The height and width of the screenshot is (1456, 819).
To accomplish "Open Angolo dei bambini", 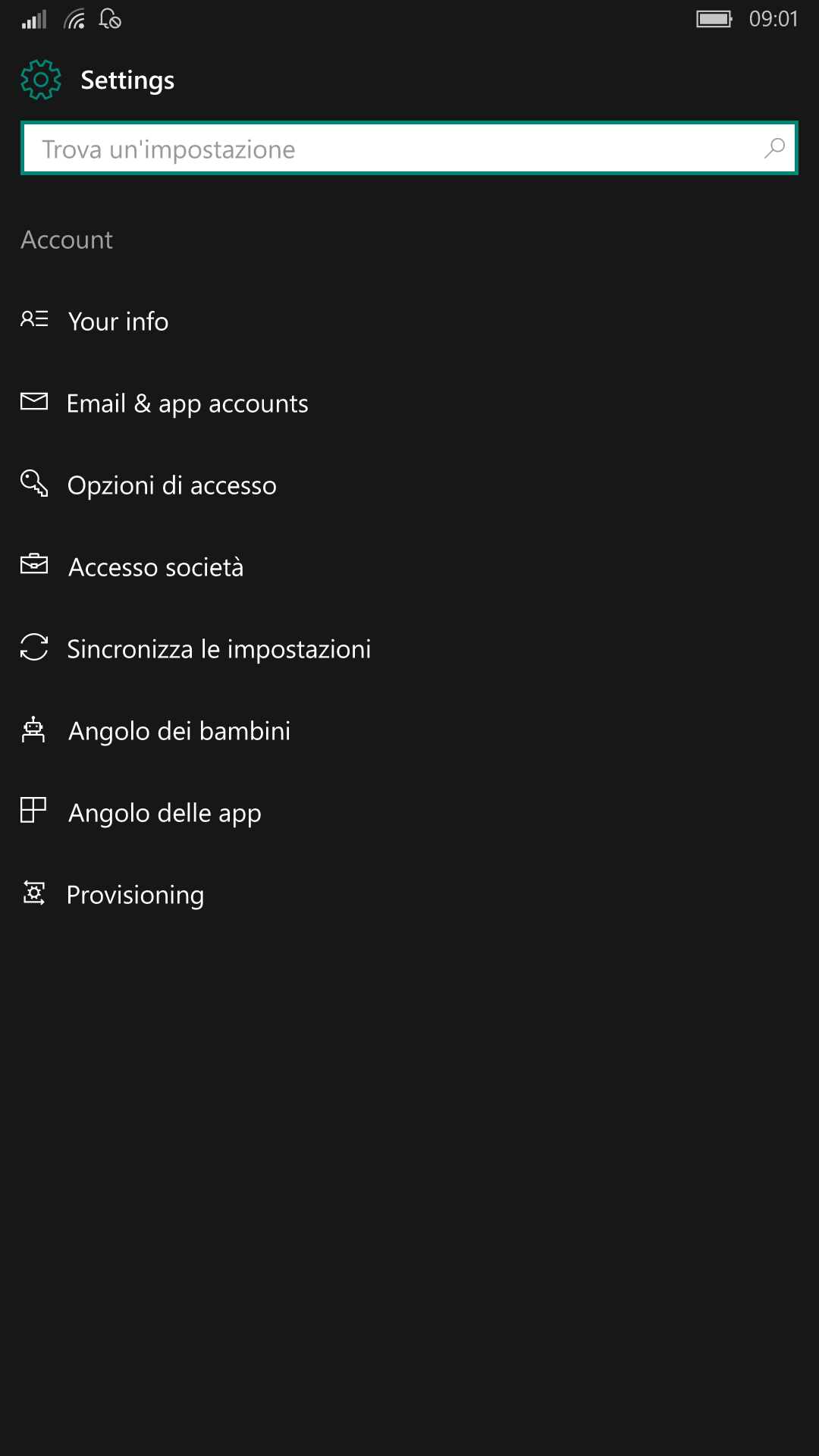I will coord(409,731).
